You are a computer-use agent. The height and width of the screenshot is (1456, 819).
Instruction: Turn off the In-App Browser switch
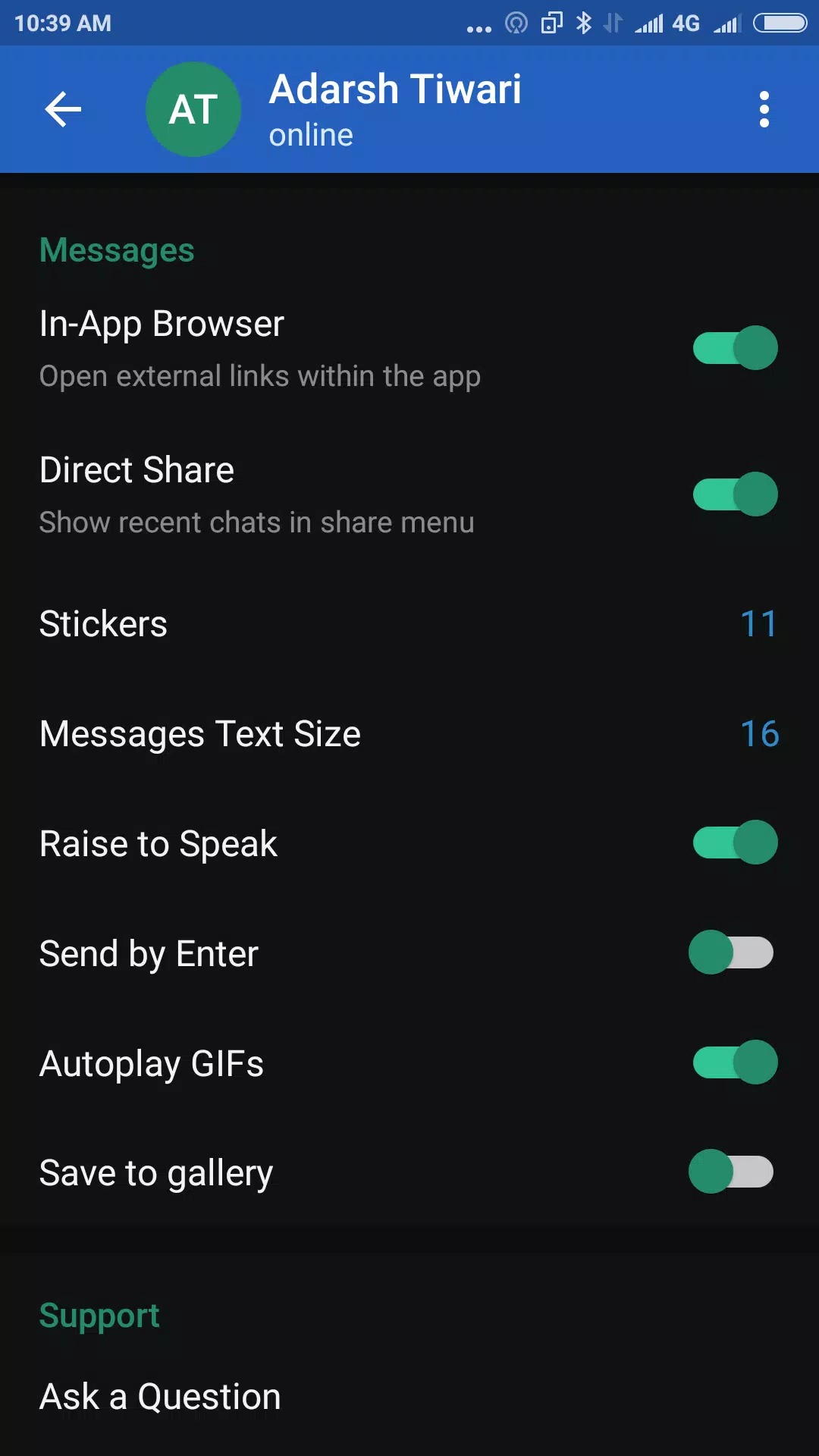[735, 347]
